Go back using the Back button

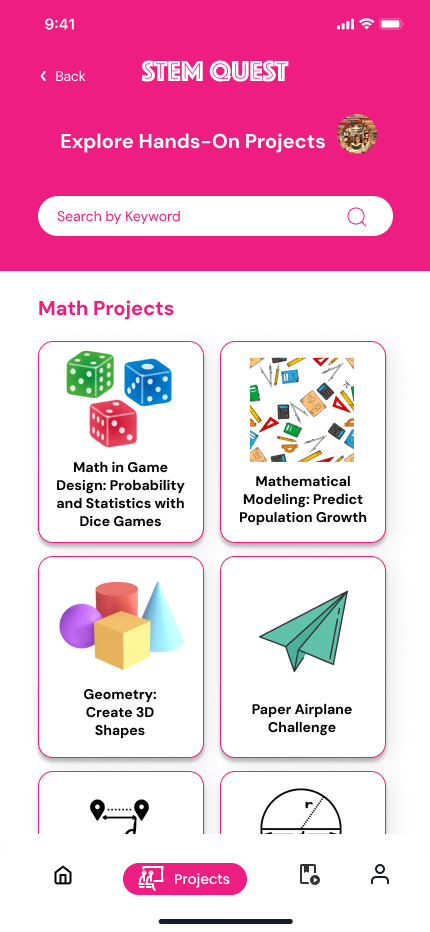click(62, 76)
